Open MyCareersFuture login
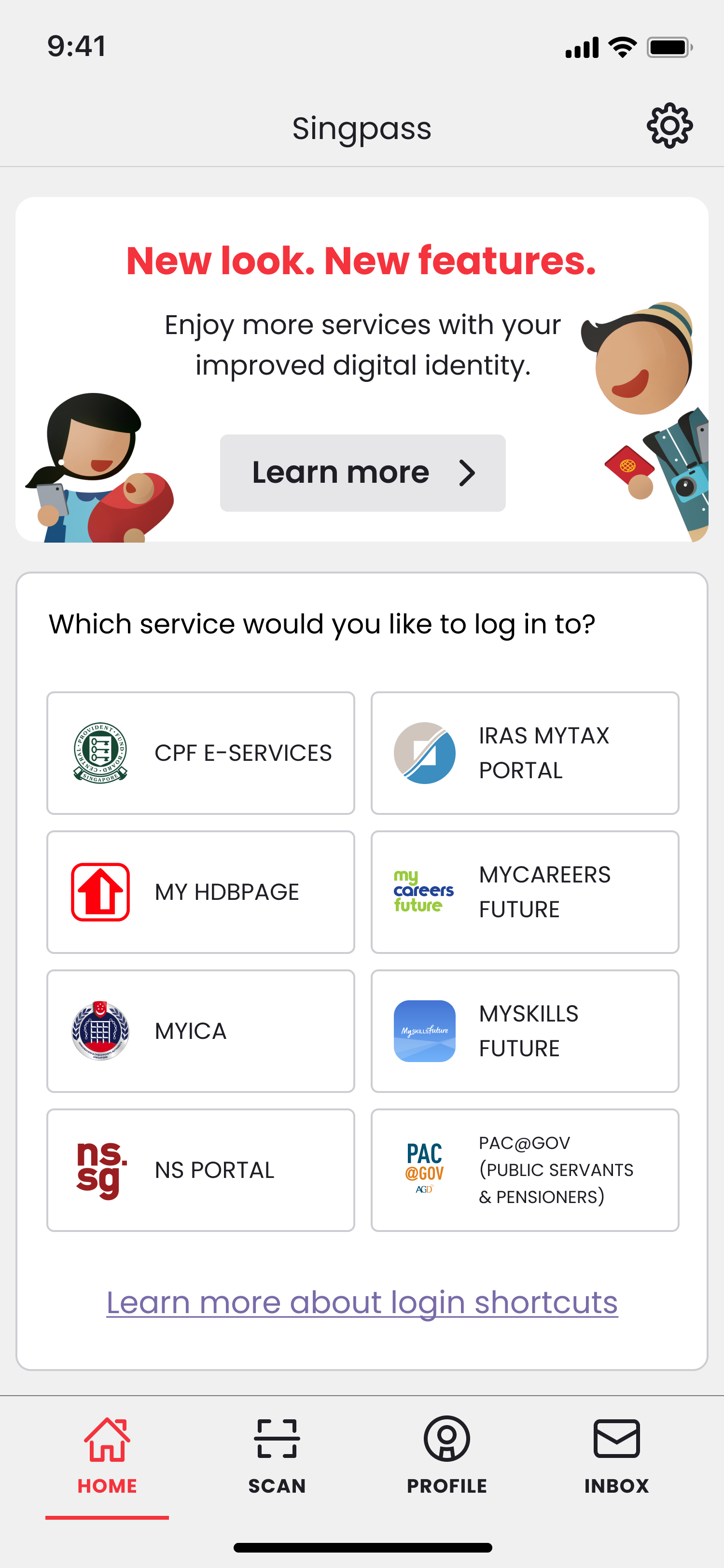This screenshot has width=724, height=1568. point(525,892)
